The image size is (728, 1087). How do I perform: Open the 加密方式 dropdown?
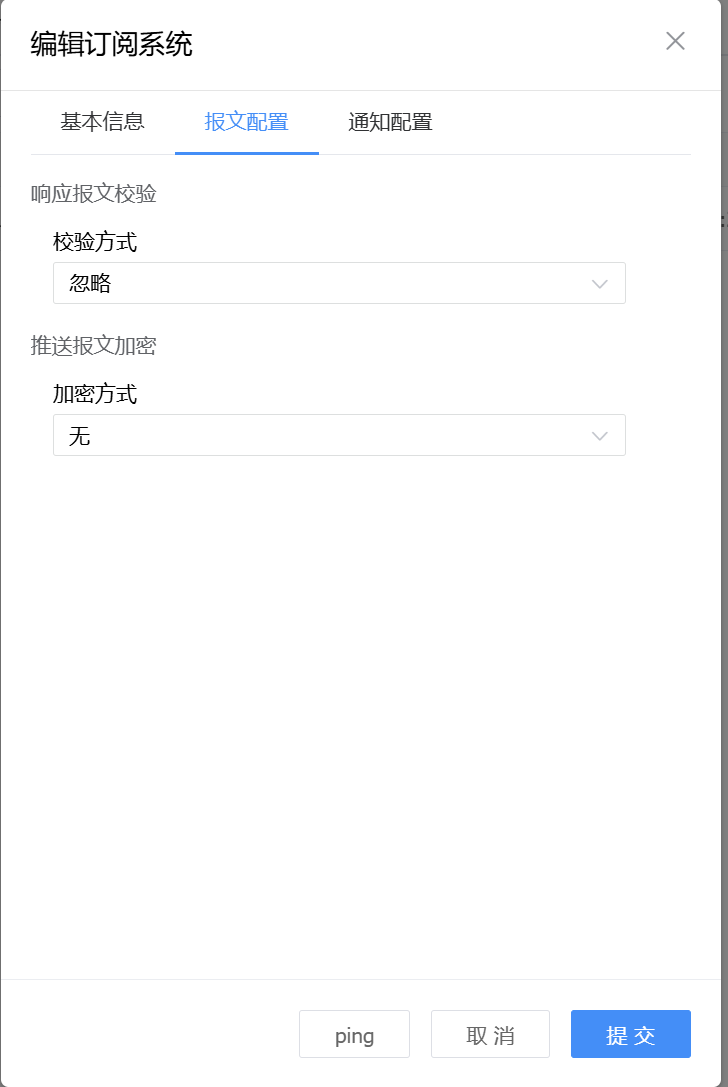pos(339,435)
